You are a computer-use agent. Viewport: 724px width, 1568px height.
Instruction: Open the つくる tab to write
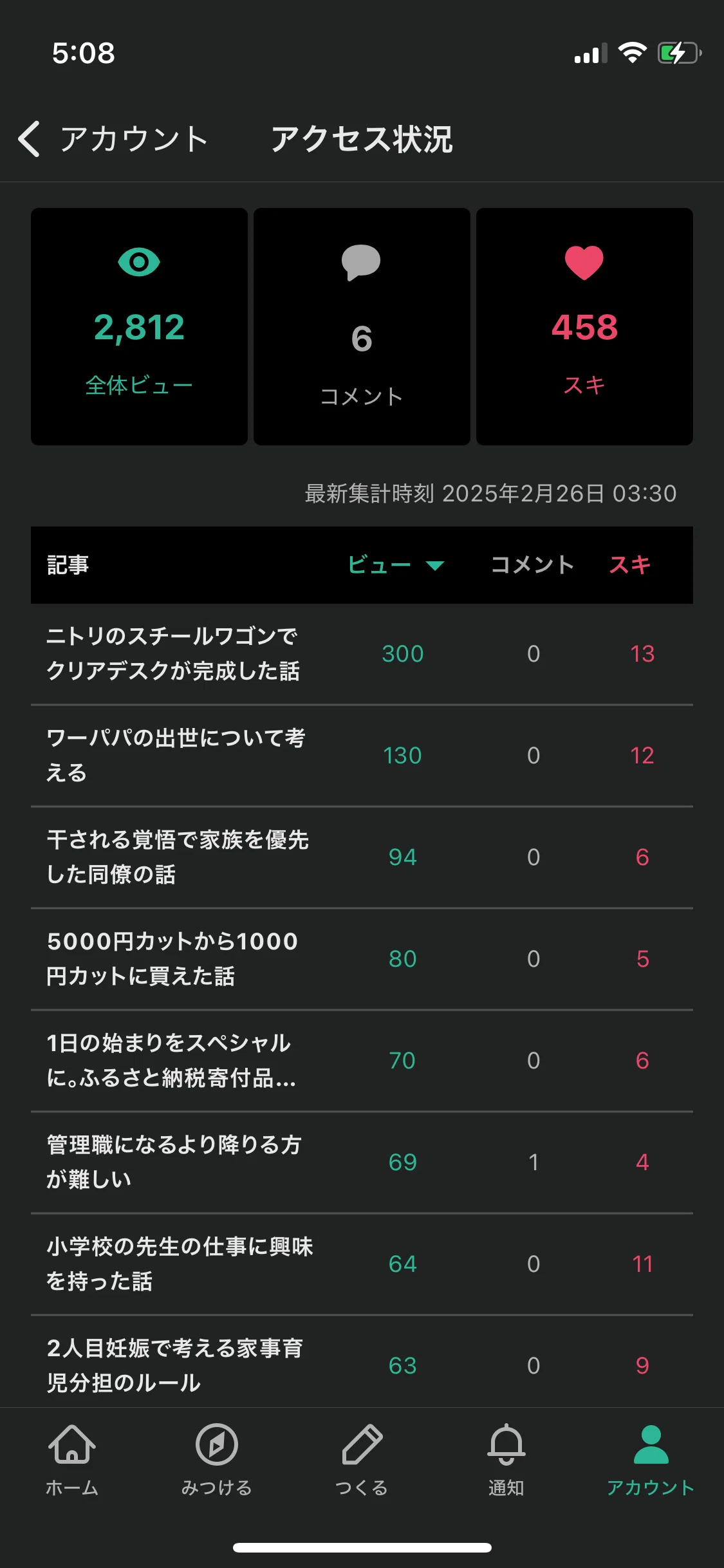point(362,1460)
